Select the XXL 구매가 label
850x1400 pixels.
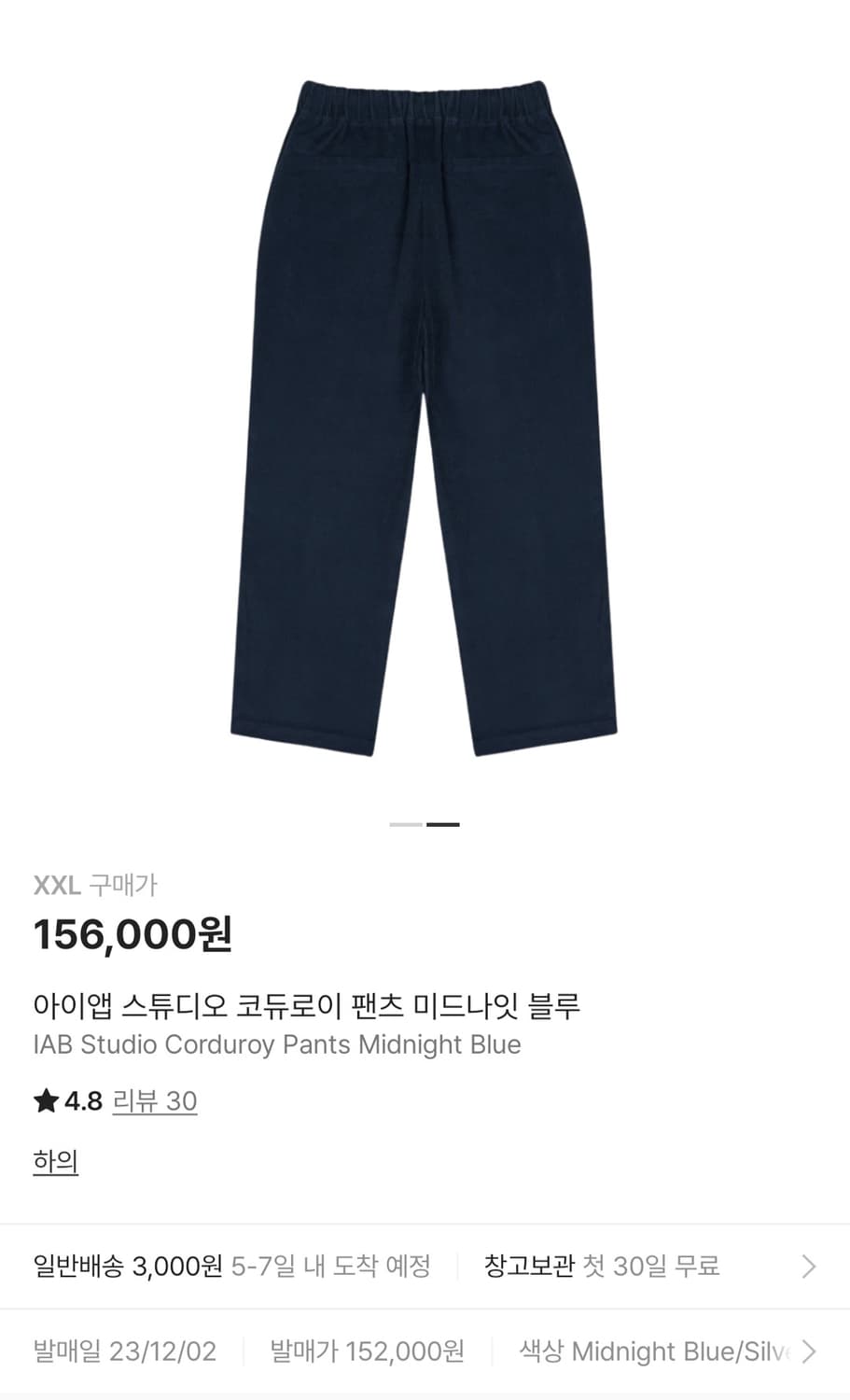[x=95, y=886]
